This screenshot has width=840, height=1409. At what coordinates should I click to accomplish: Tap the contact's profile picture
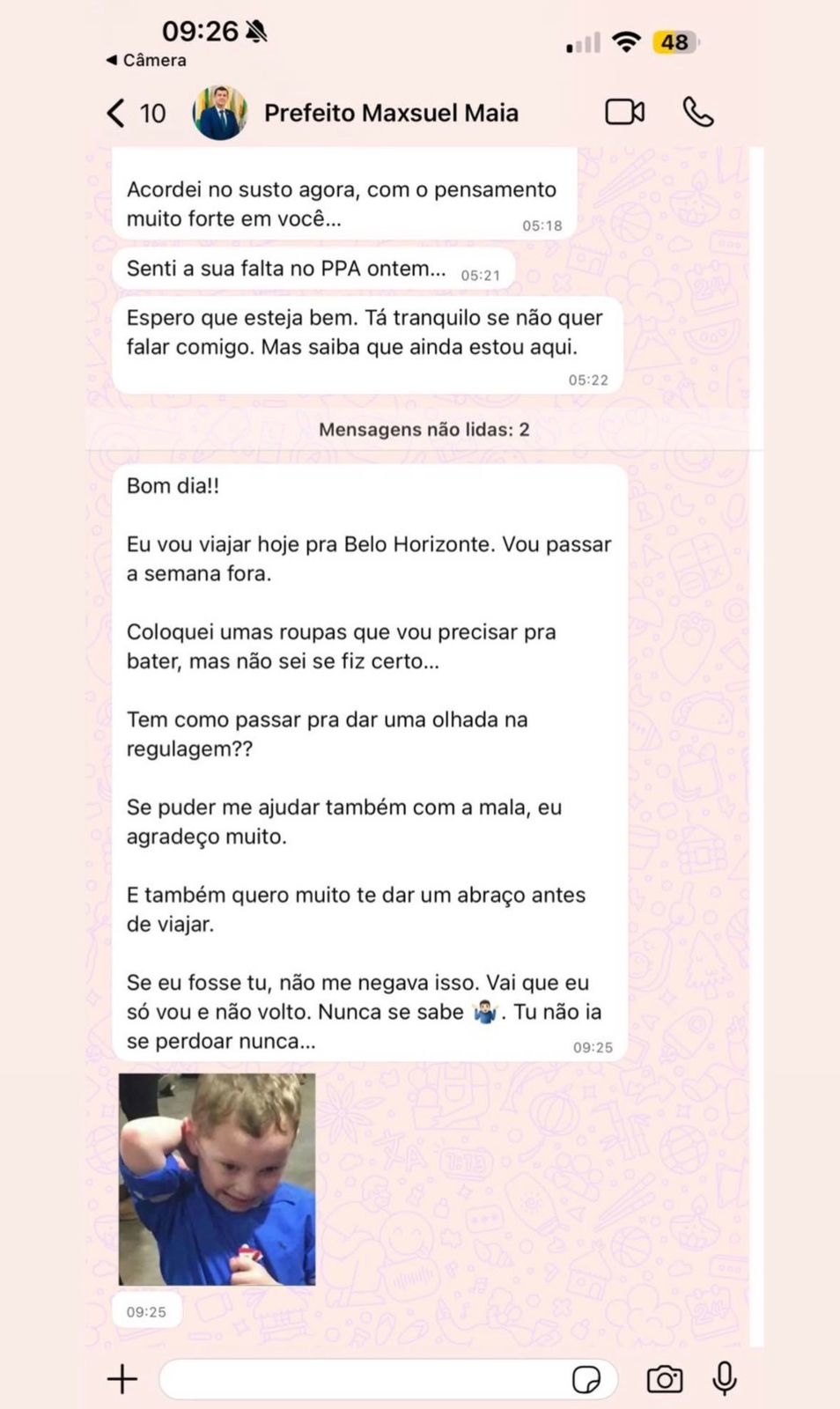[219, 113]
